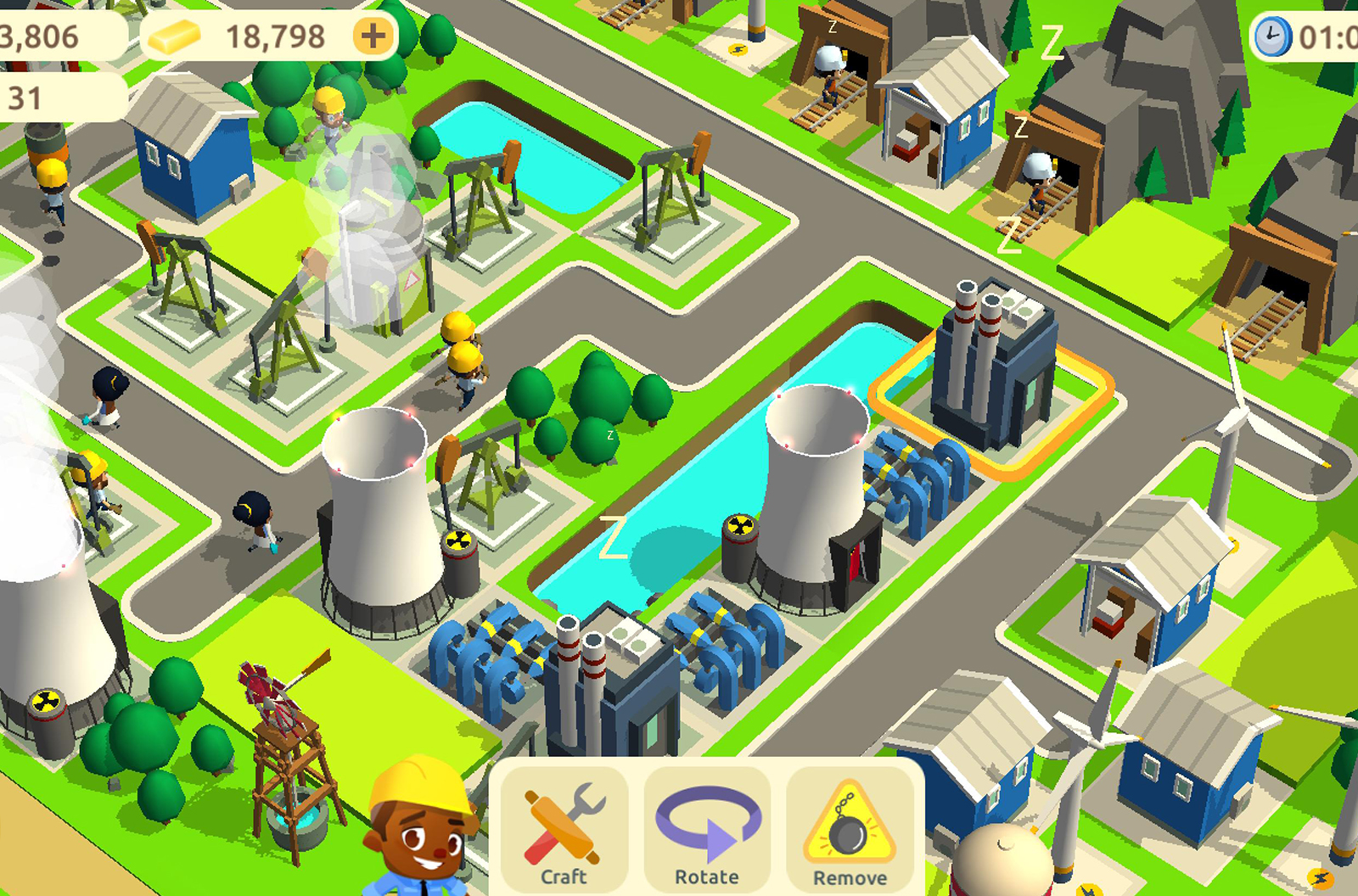Tap the plus button to add gold
Screen dimensions: 1358x896
pos(373,36)
